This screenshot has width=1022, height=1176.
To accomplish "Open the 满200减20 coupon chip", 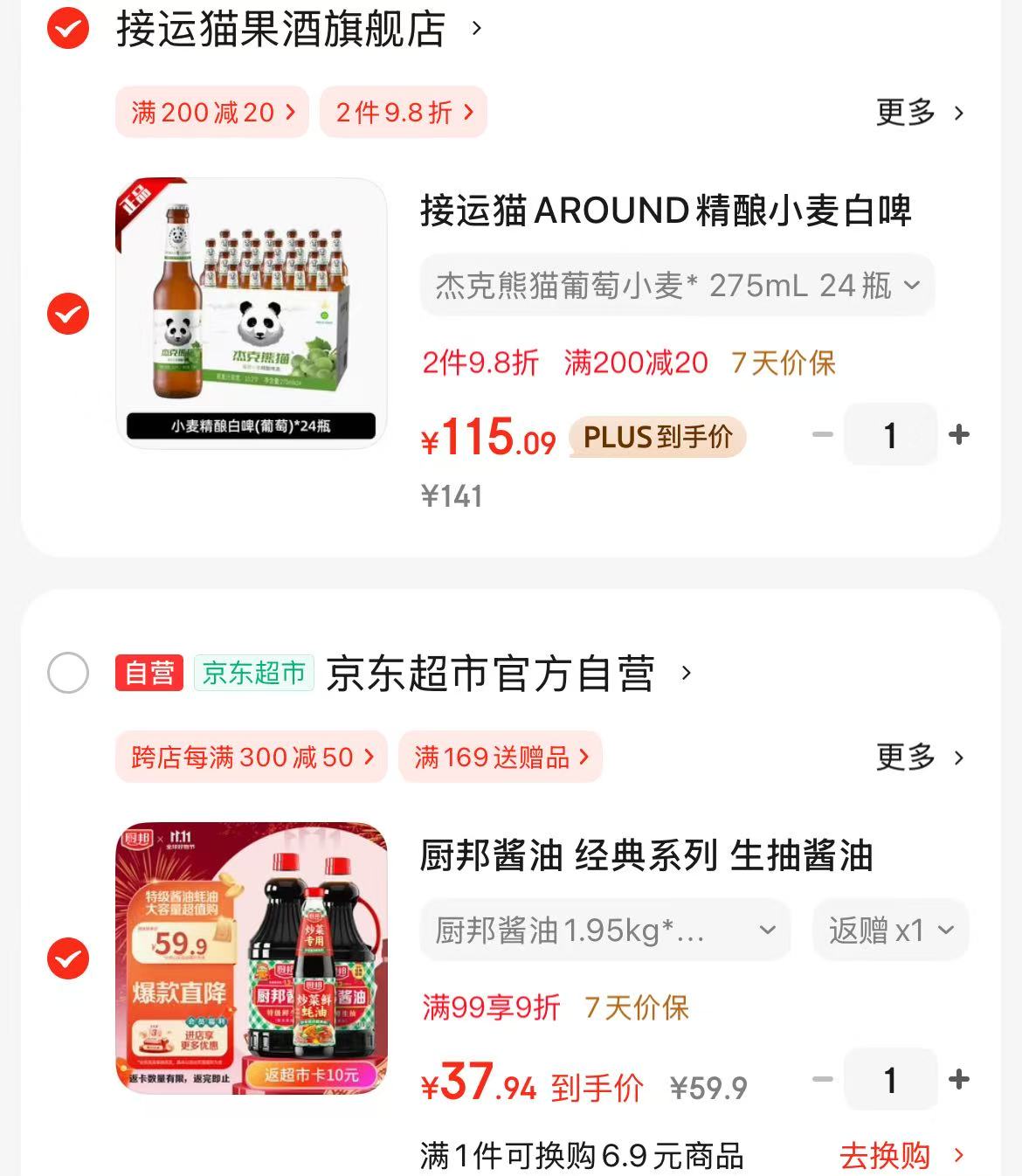I will click(x=212, y=112).
